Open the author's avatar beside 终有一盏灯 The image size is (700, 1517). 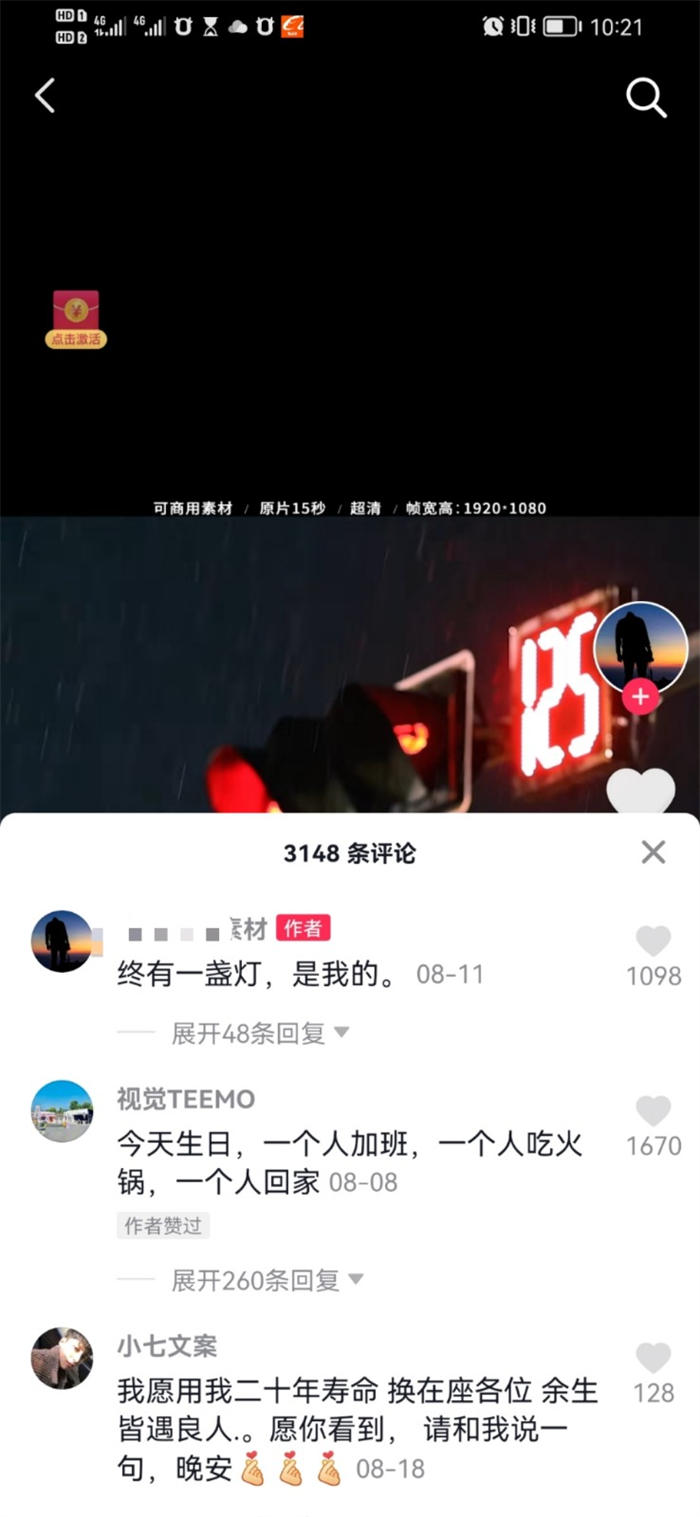coord(62,941)
